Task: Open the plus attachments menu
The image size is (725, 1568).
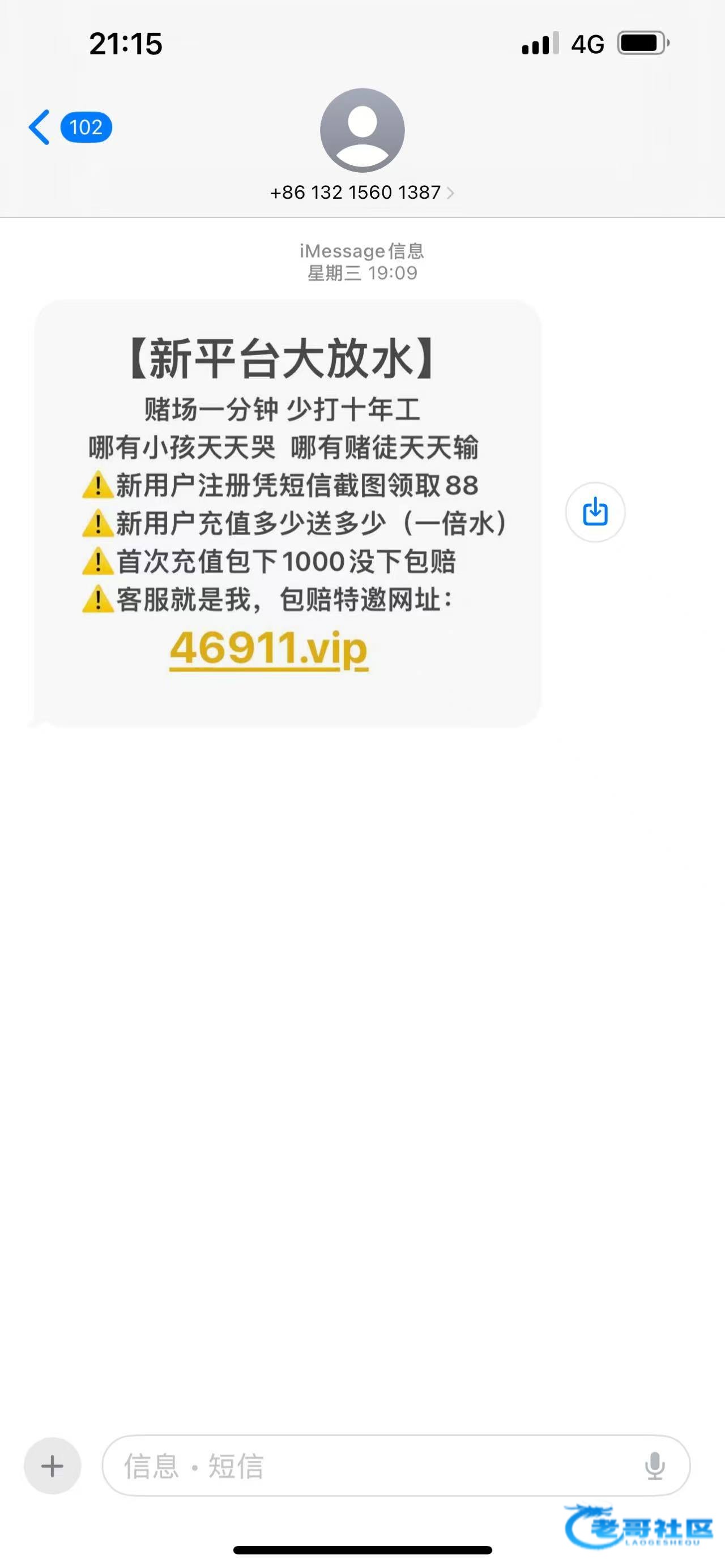Action: tap(52, 1466)
